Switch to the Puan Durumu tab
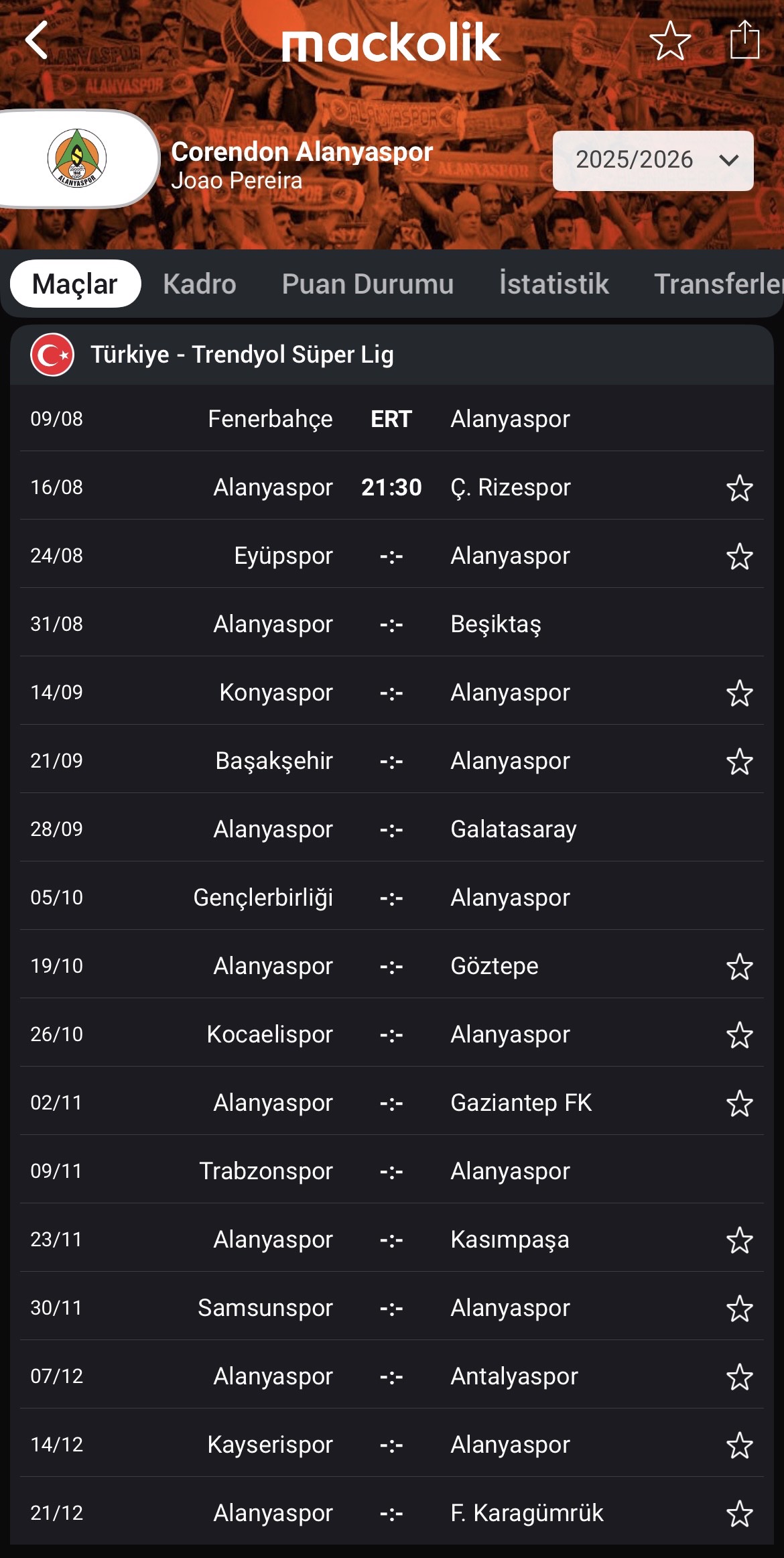 [368, 284]
